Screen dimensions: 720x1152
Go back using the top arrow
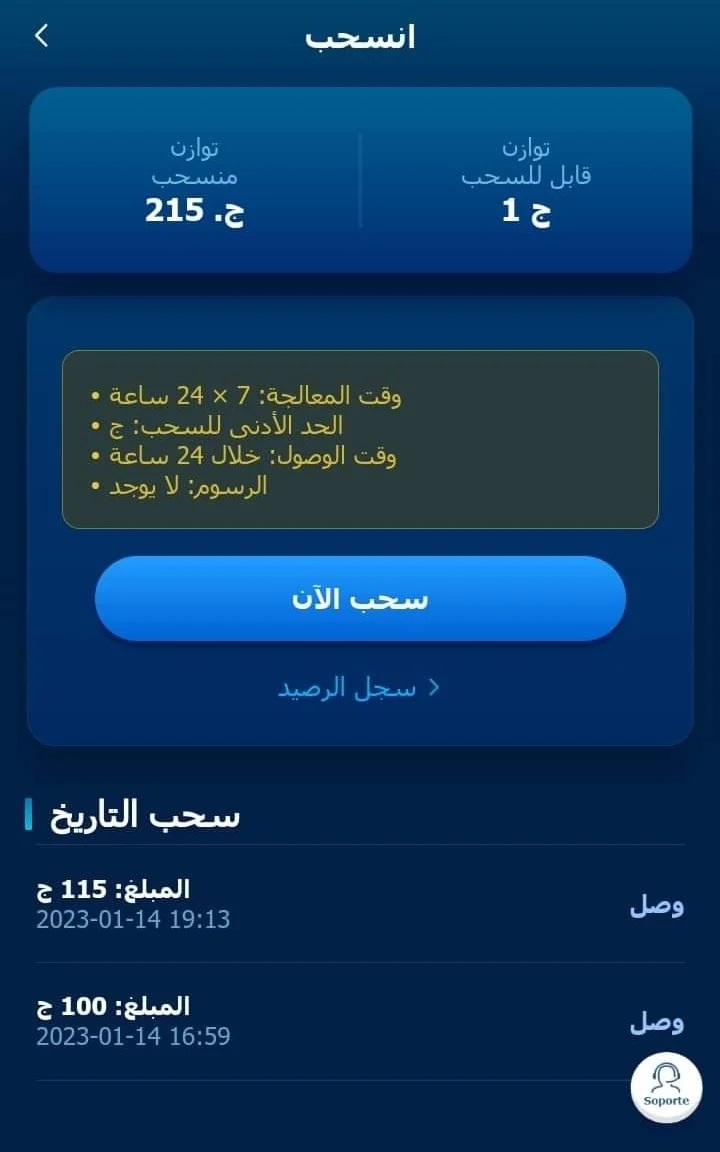pyautogui.click(x=41, y=36)
